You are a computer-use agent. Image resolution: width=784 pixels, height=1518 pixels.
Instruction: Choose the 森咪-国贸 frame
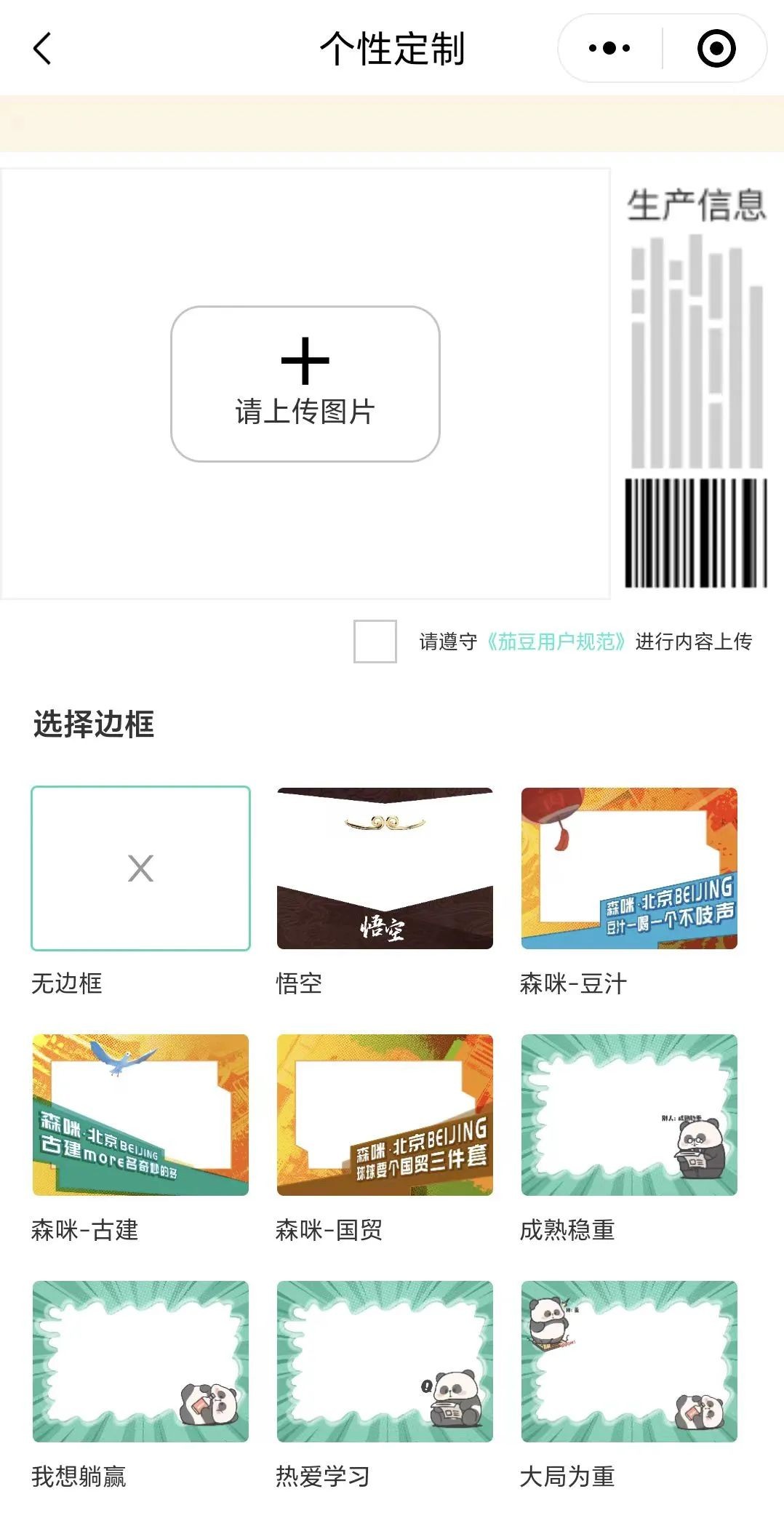pos(385,1114)
